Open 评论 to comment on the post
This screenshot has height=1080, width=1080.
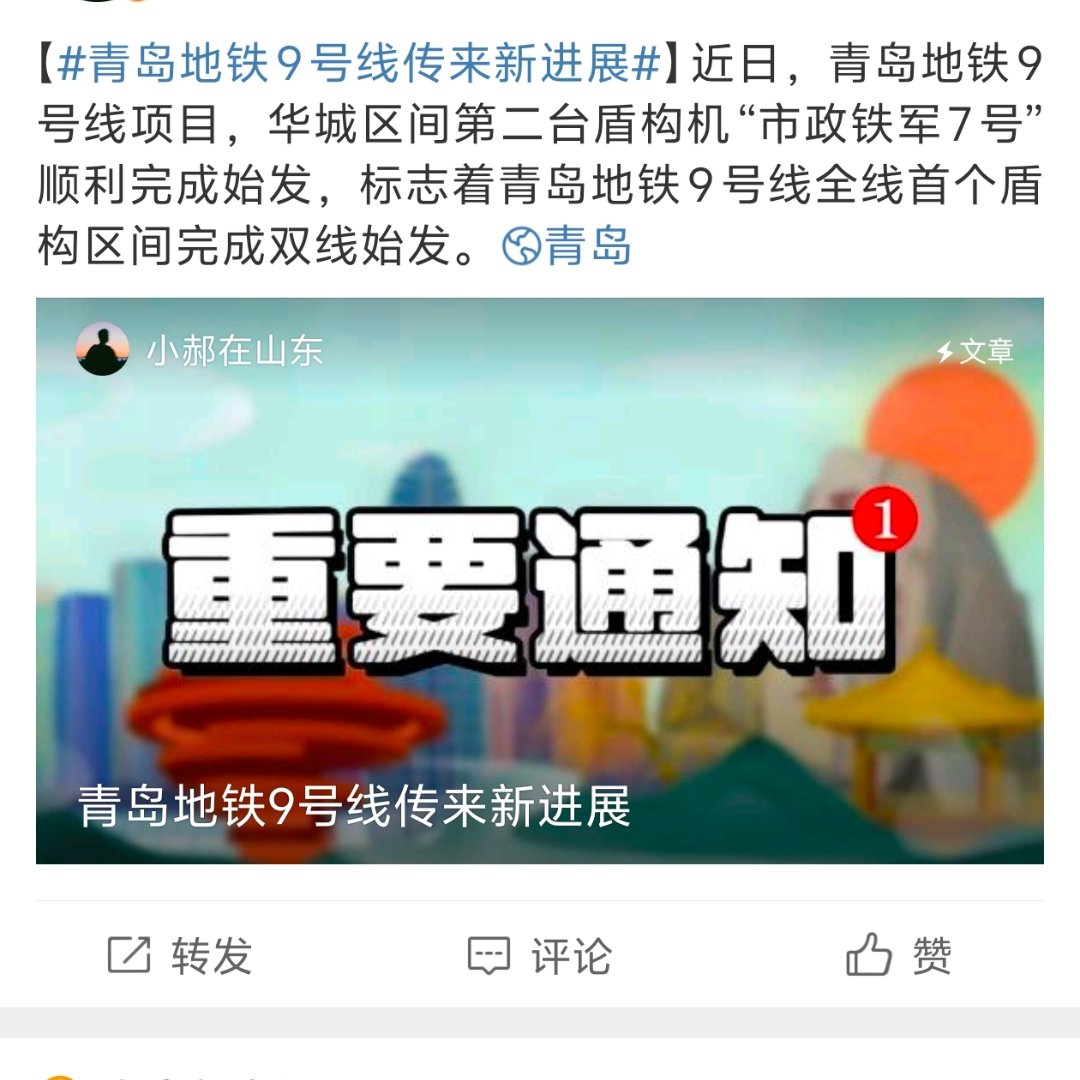[x=540, y=956]
